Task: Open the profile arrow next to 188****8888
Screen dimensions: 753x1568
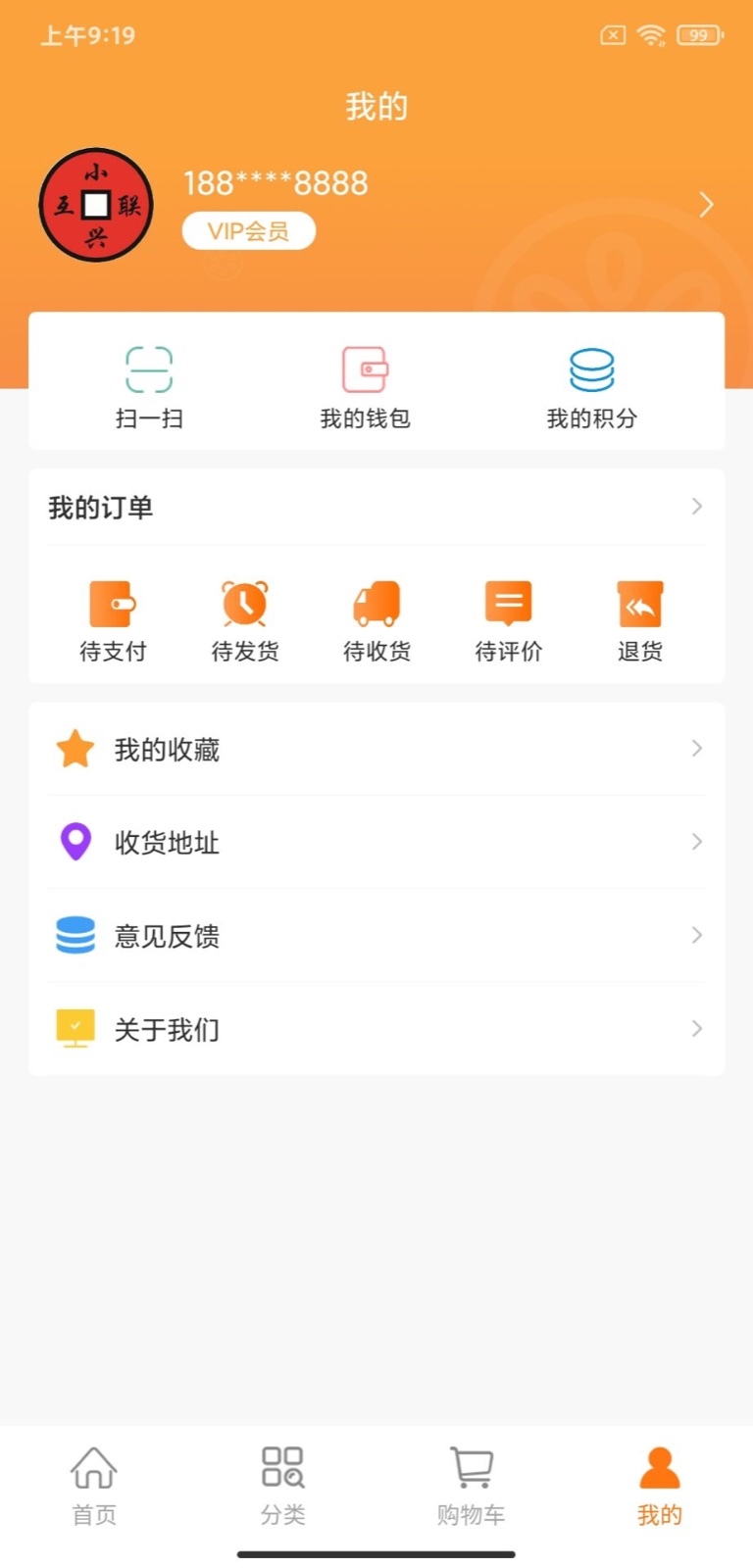Action: [x=704, y=204]
